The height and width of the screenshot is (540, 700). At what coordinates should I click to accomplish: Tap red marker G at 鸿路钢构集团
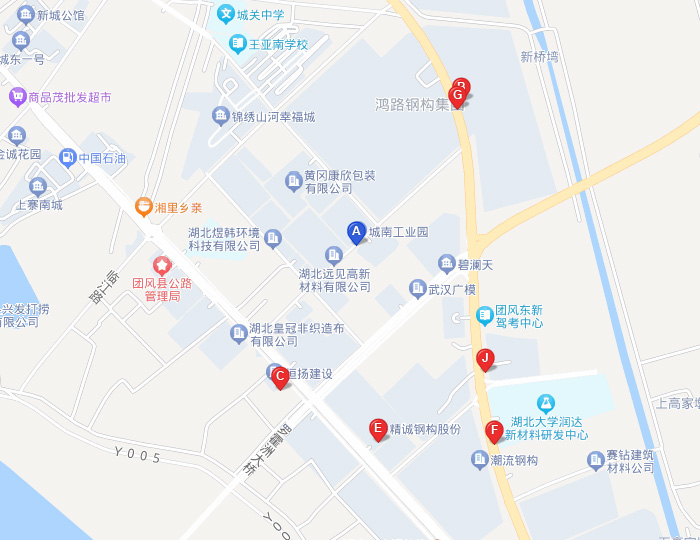pos(457,95)
